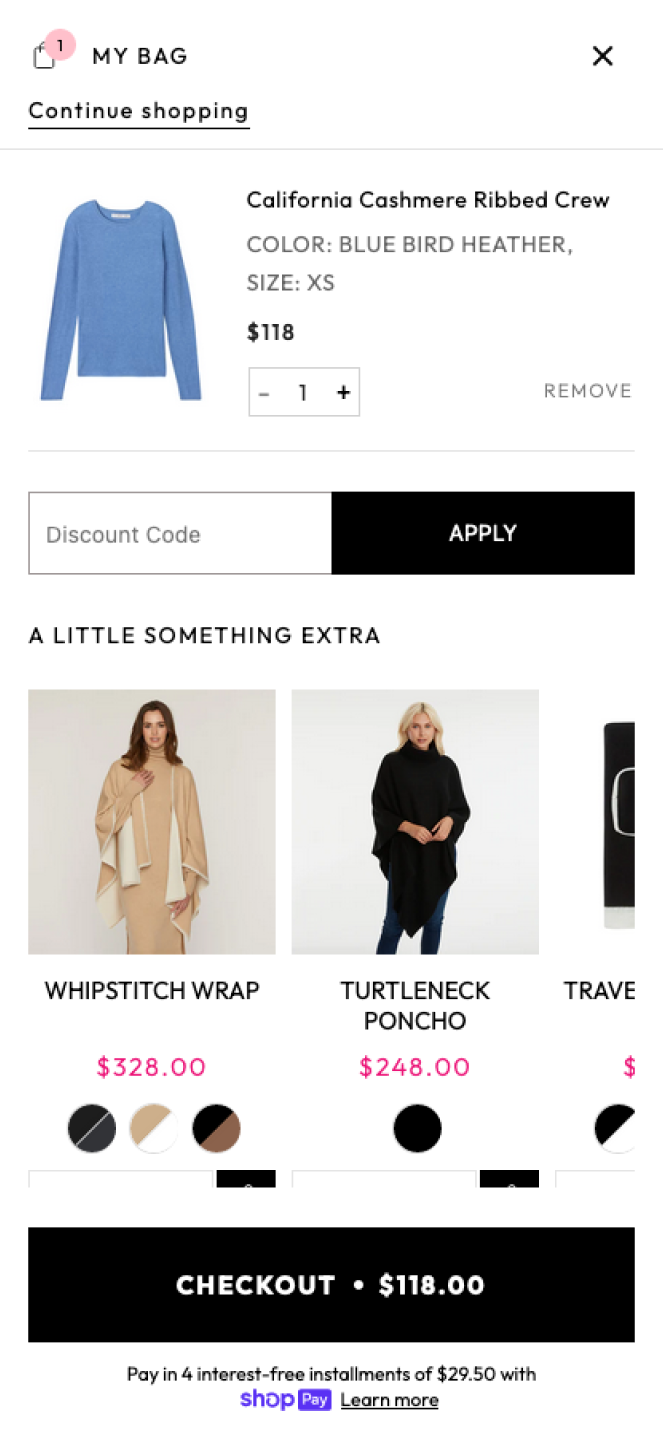663x1437 pixels.
Task: Close the My Bag panel
Action: point(602,56)
